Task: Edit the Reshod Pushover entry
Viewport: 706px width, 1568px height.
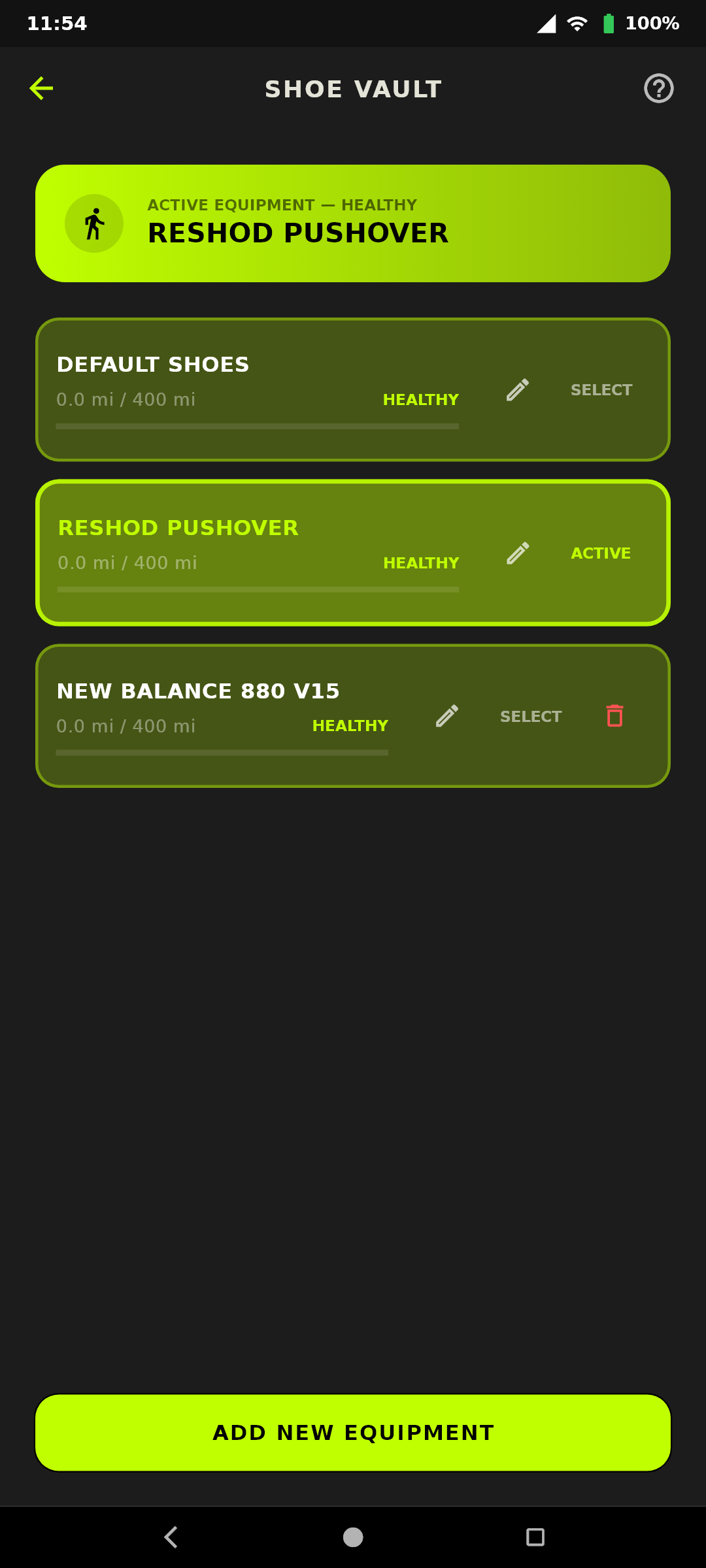Action: pos(518,553)
